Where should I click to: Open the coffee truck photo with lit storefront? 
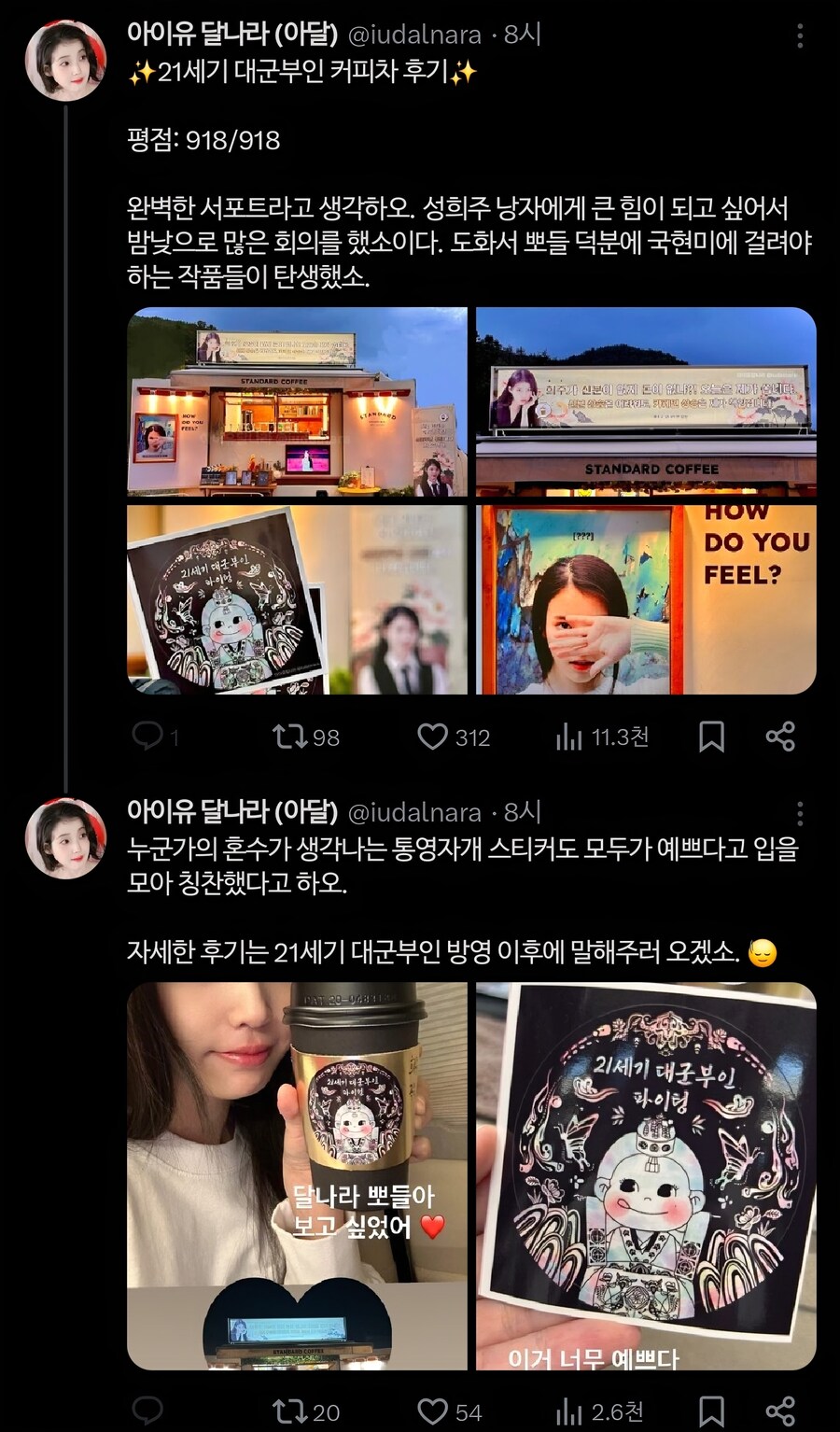pos(297,401)
